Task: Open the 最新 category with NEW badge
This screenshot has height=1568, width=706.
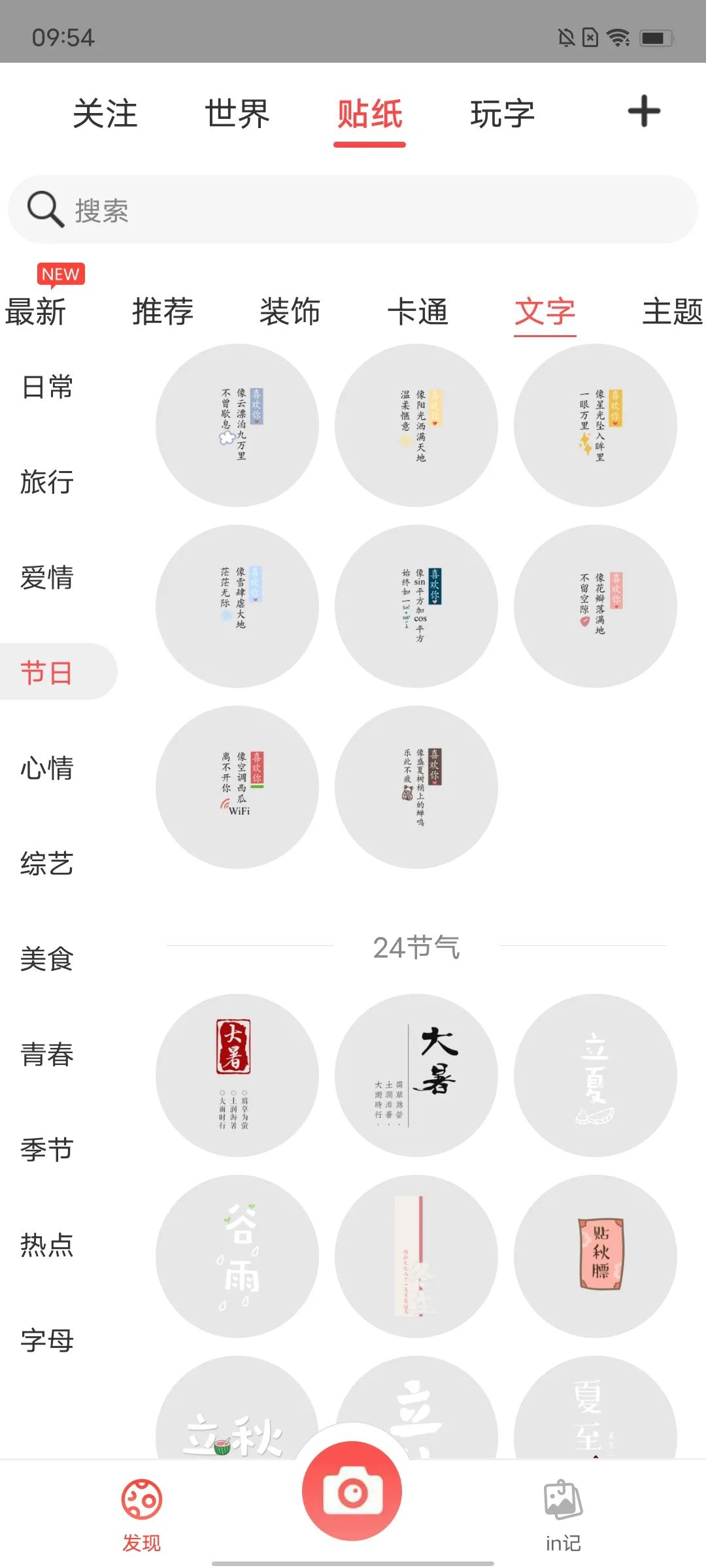Action: tap(35, 312)
